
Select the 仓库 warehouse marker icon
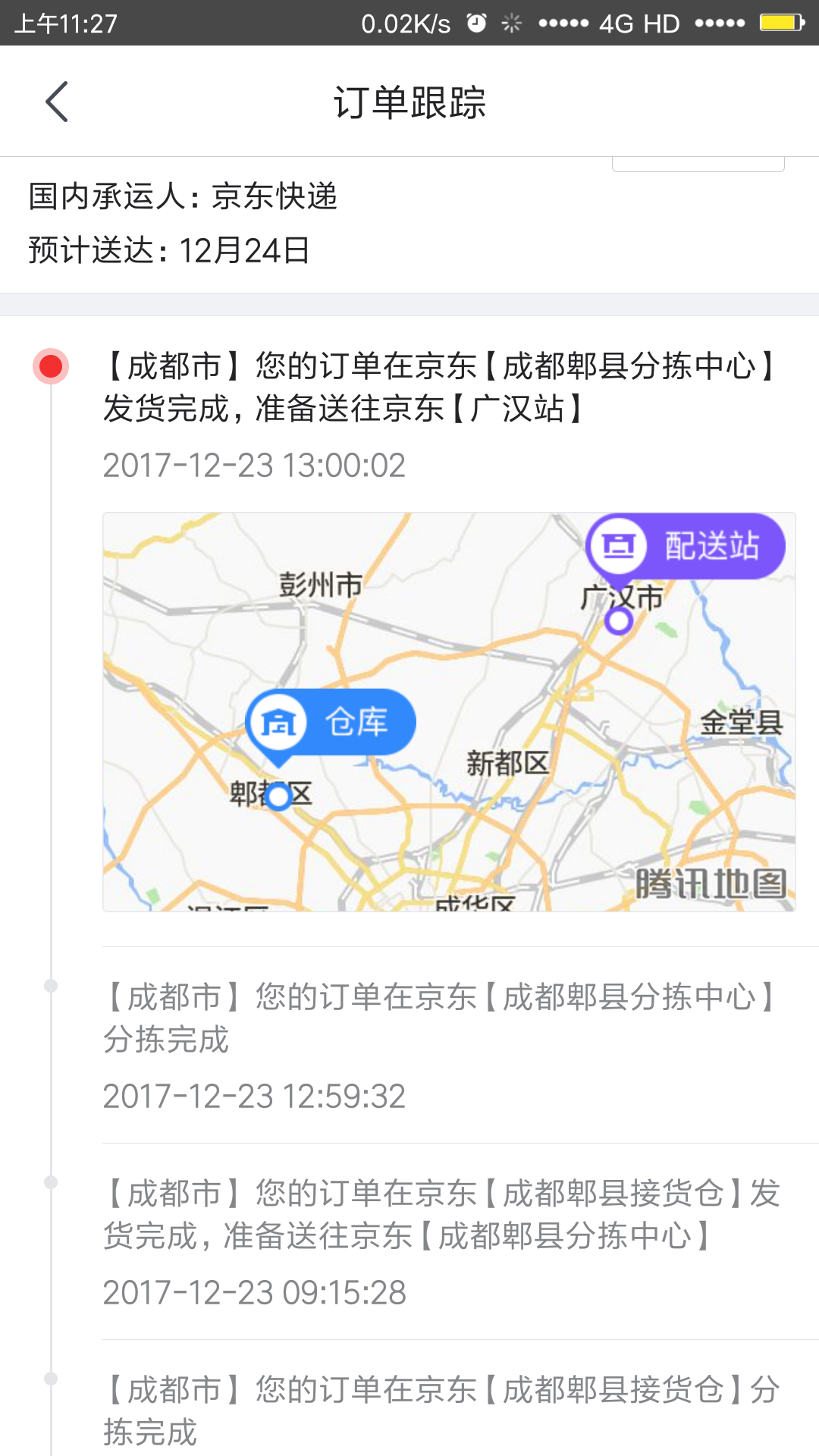pyautogui.click(x=277, y=720)
